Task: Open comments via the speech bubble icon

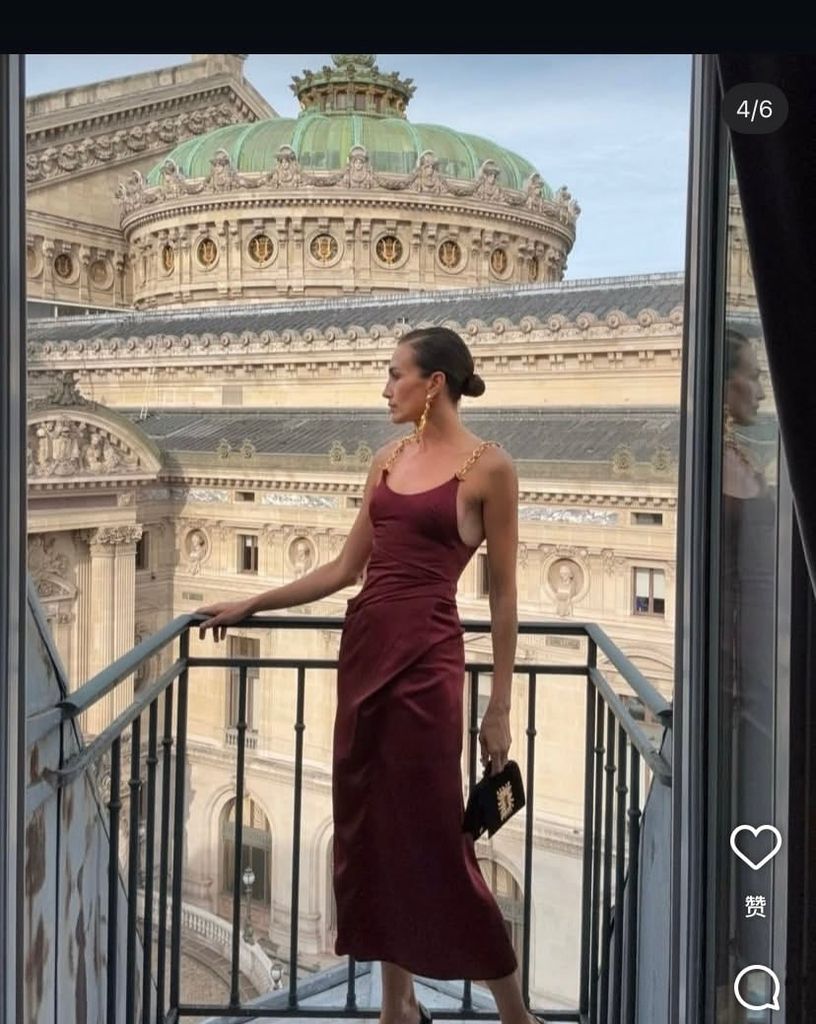Action: coord(756,987)
